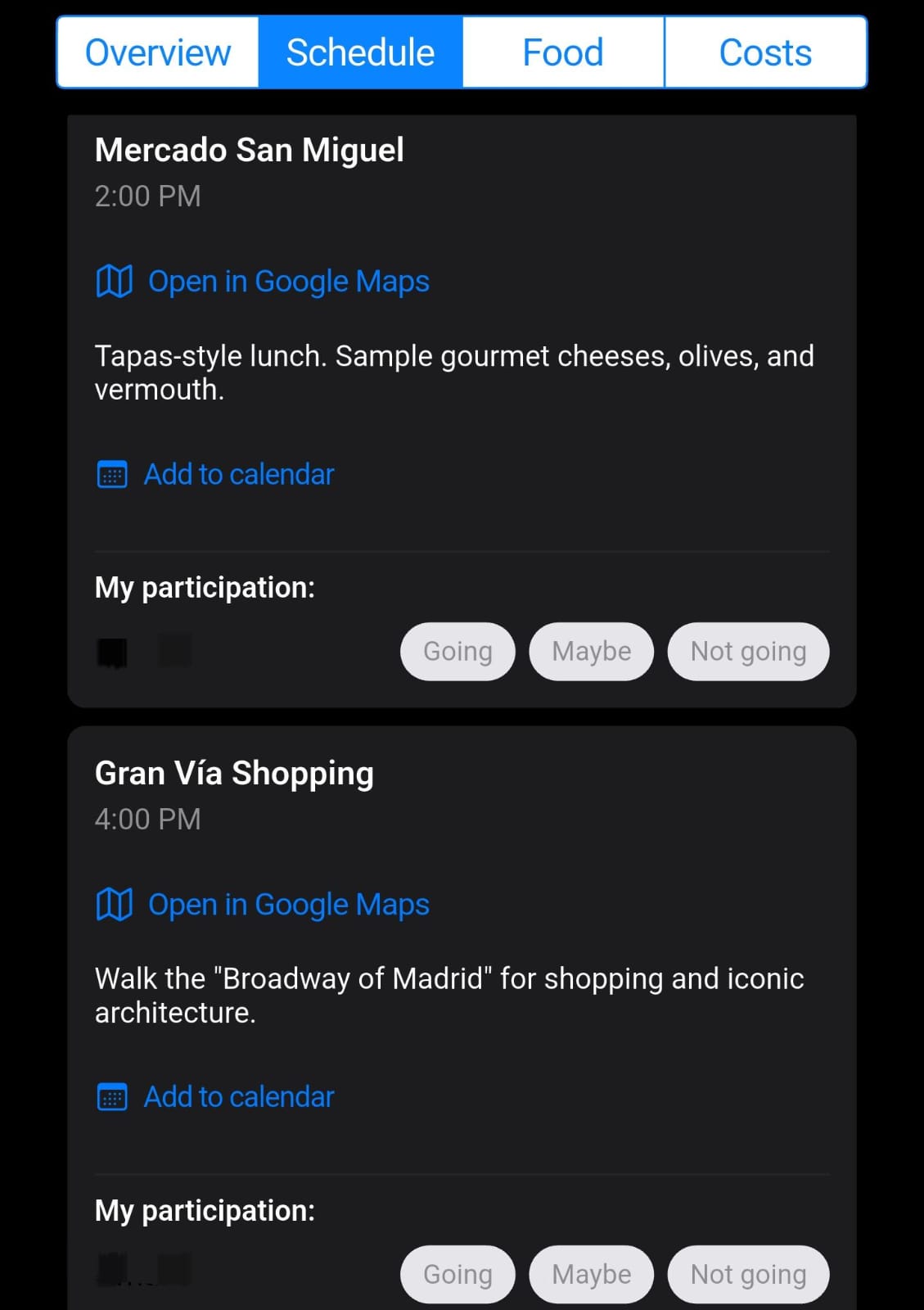Viewport: 924px width, 1310px height.
Task: Switch to the Overview tab
Action: (x=158, y=51)
